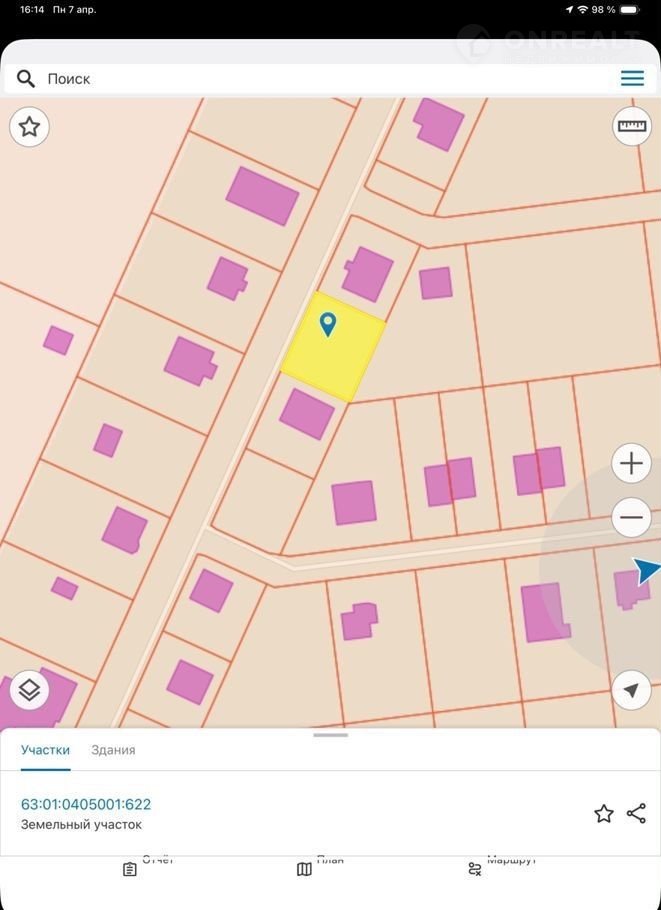This screenshot has height=910, width=661.
Task: Open favorites star on the map
Action: [x=29, y=127]
